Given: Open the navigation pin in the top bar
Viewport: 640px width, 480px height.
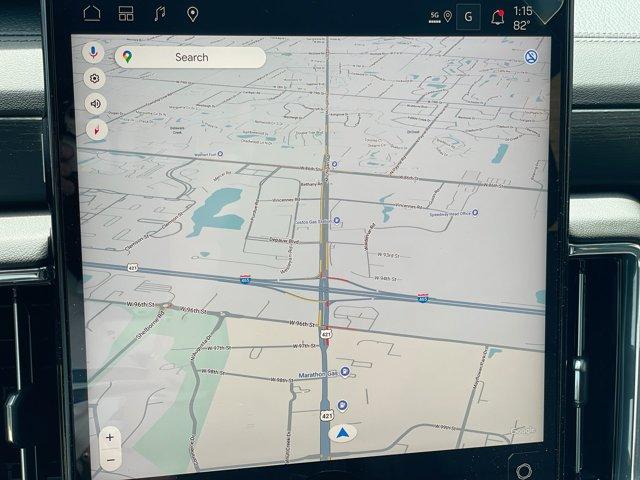Looking at the screenshot, I should 192,14.
